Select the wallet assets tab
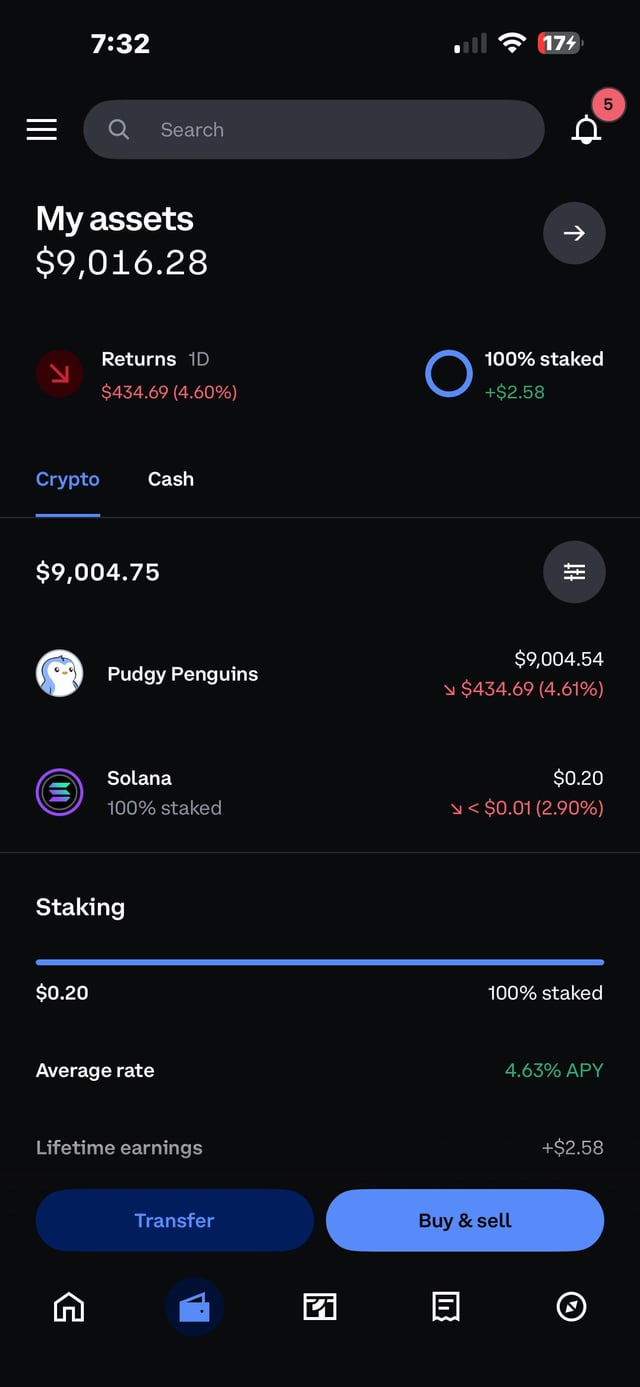This screenshot has width=640, height=1387. [194, 1306]
